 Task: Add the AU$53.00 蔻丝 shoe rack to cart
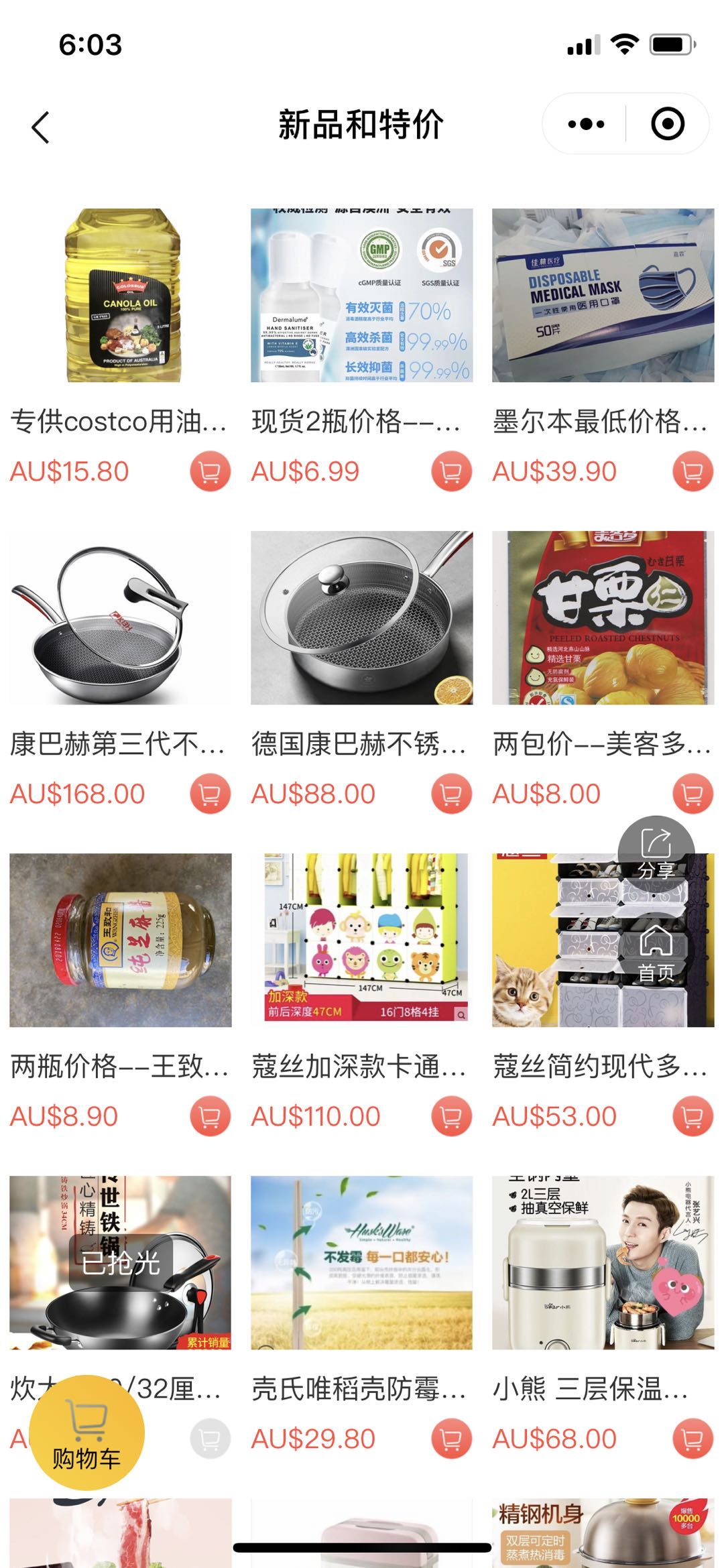pyautogui.click(x=692, y=1117)
